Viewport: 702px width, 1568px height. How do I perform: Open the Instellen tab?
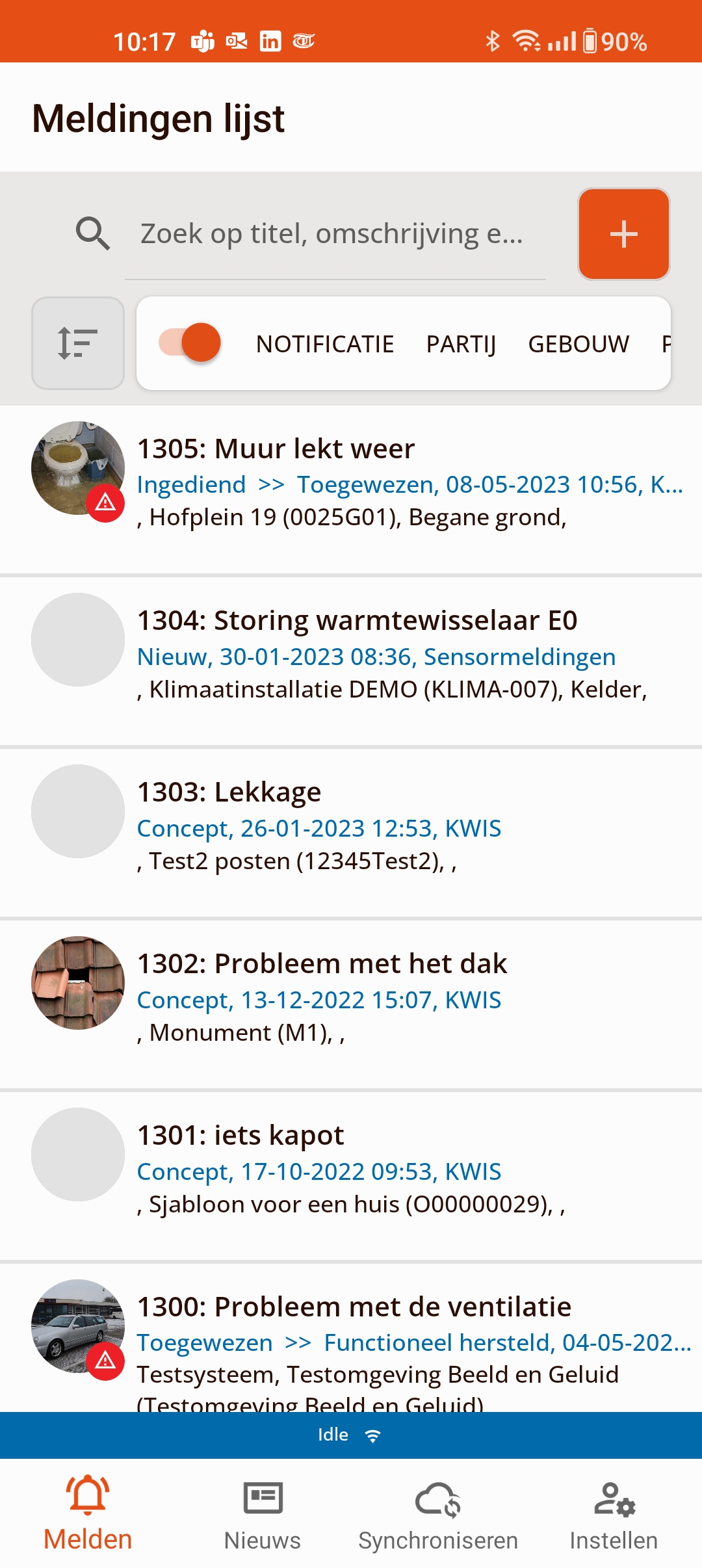point(614,1513)
